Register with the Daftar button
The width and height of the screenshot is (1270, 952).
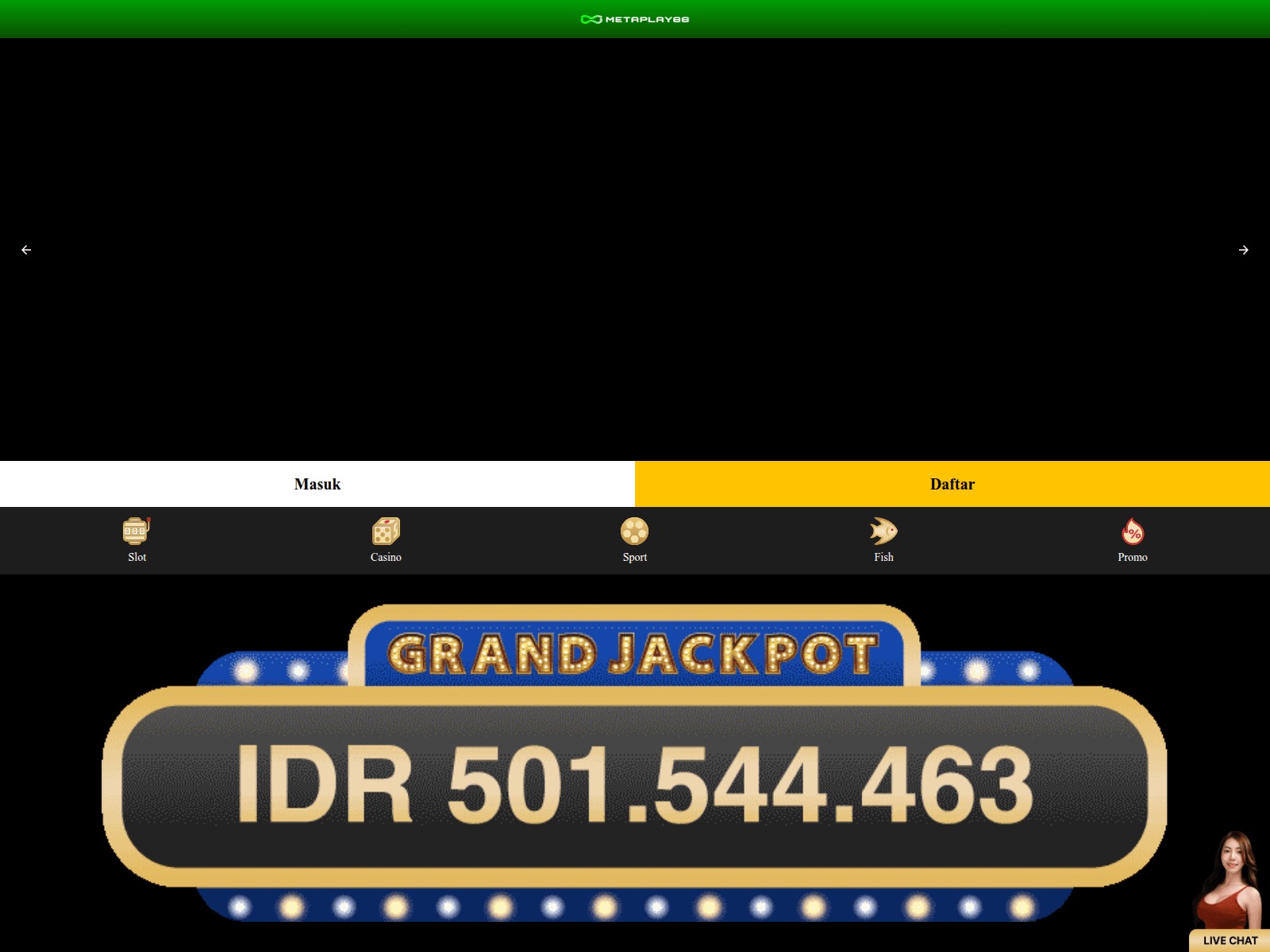coord(952,484)
